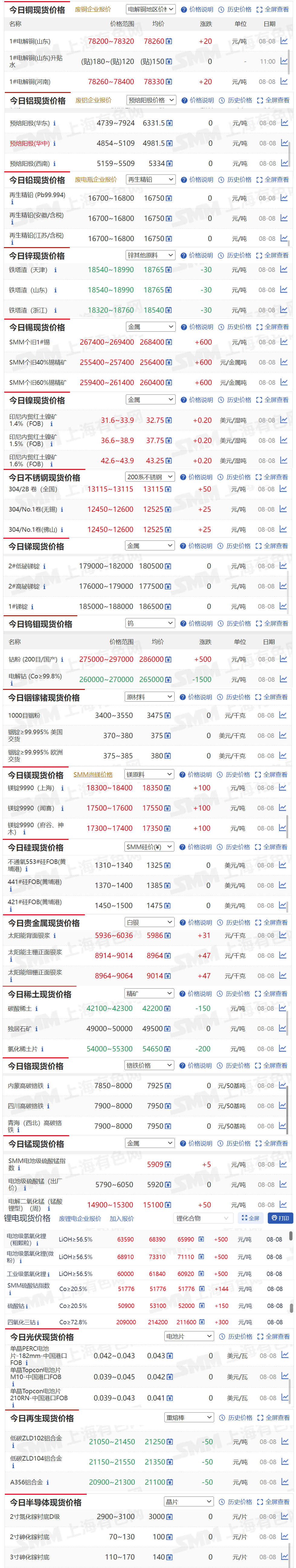The width and height of the screenshot is (296, 1568).
Task: Open the price chart icon for 1#电解铜(山东)
Action: point(284,41)
